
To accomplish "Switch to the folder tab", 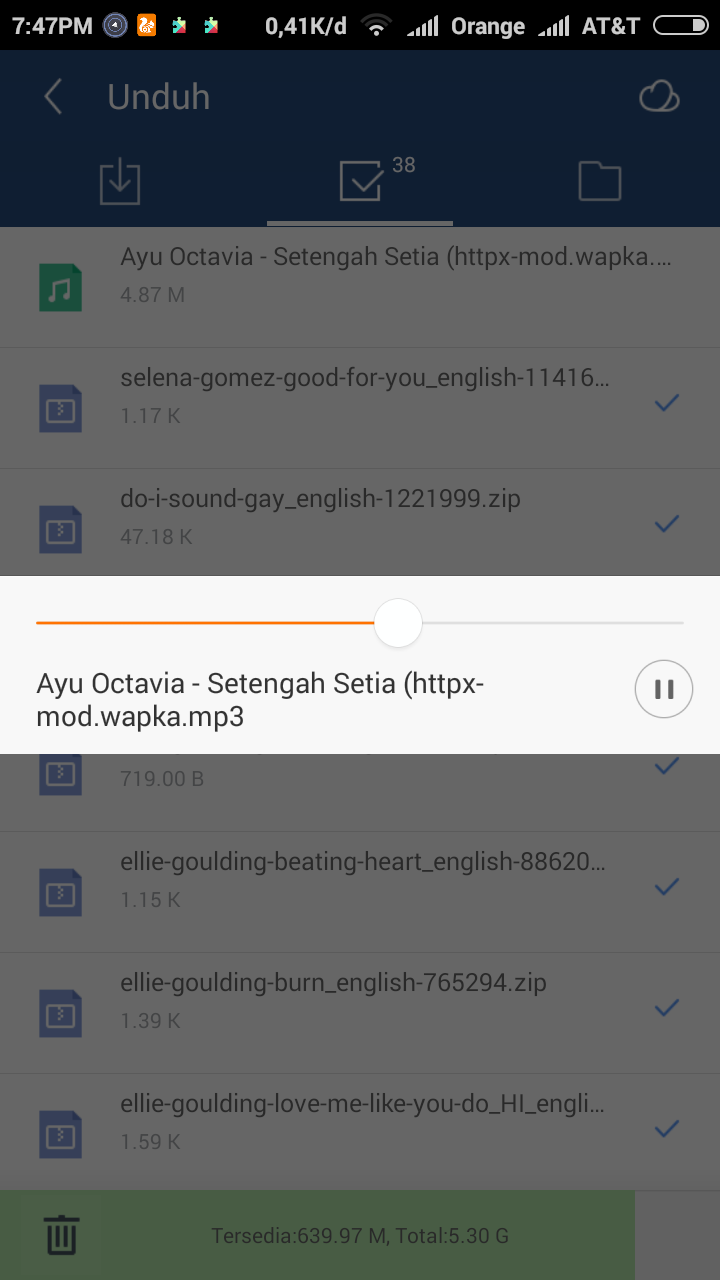I will pyautogui.click(x=599, y=182).
